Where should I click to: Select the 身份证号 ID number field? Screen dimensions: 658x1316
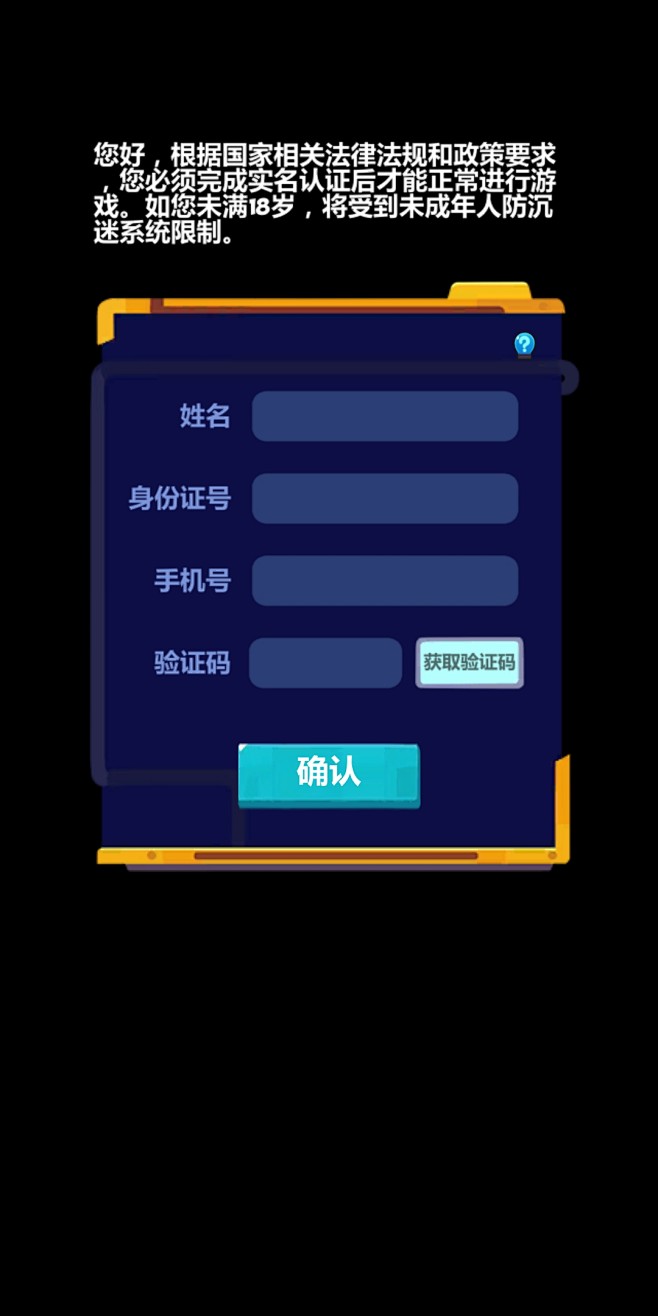tap(385, 498)
